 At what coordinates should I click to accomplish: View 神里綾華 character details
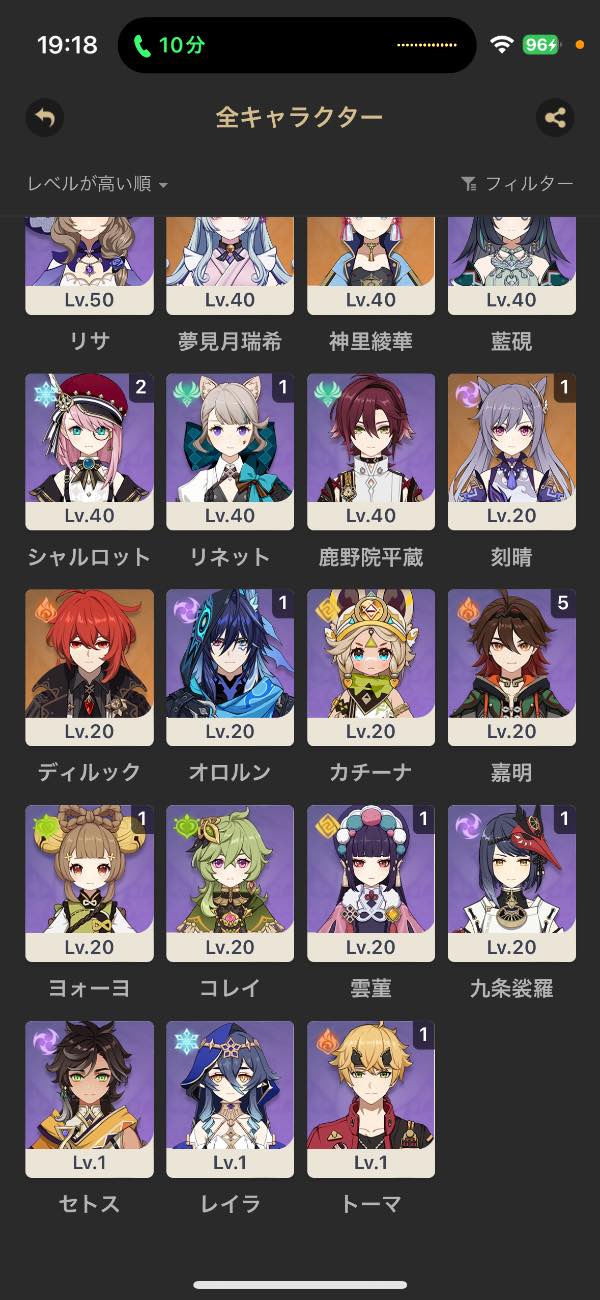[x=371, y=265]
